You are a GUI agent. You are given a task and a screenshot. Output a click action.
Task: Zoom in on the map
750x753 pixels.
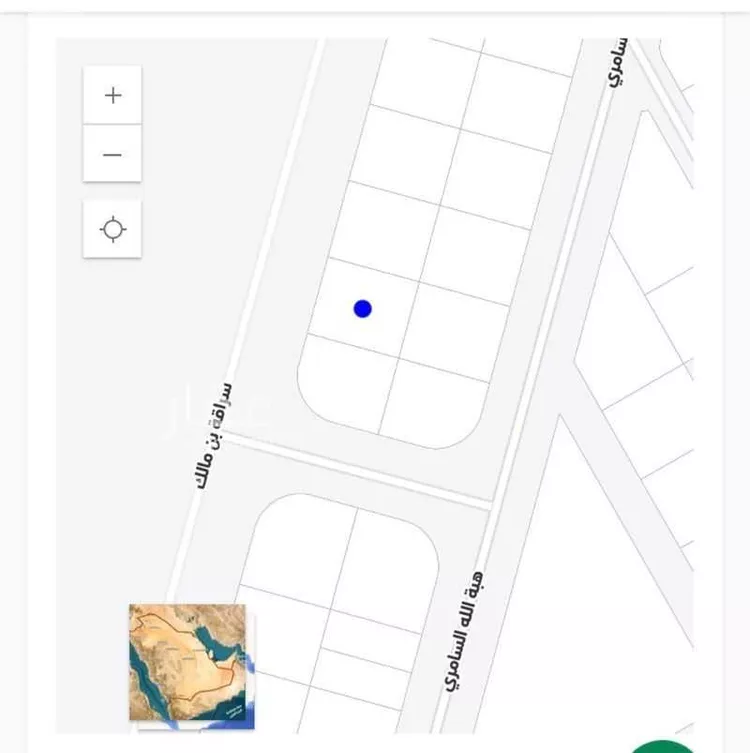coord(112,96)
